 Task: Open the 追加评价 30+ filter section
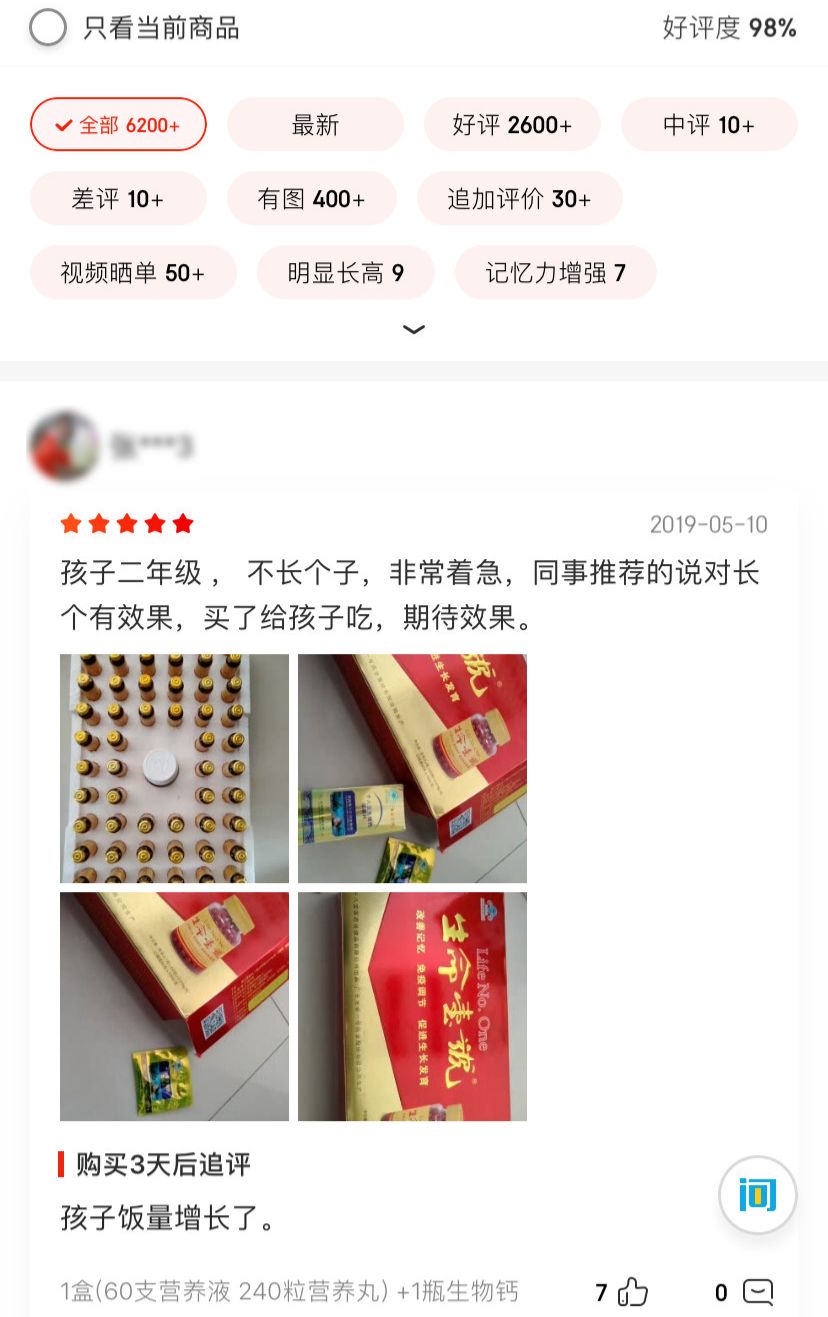[519, 198]
